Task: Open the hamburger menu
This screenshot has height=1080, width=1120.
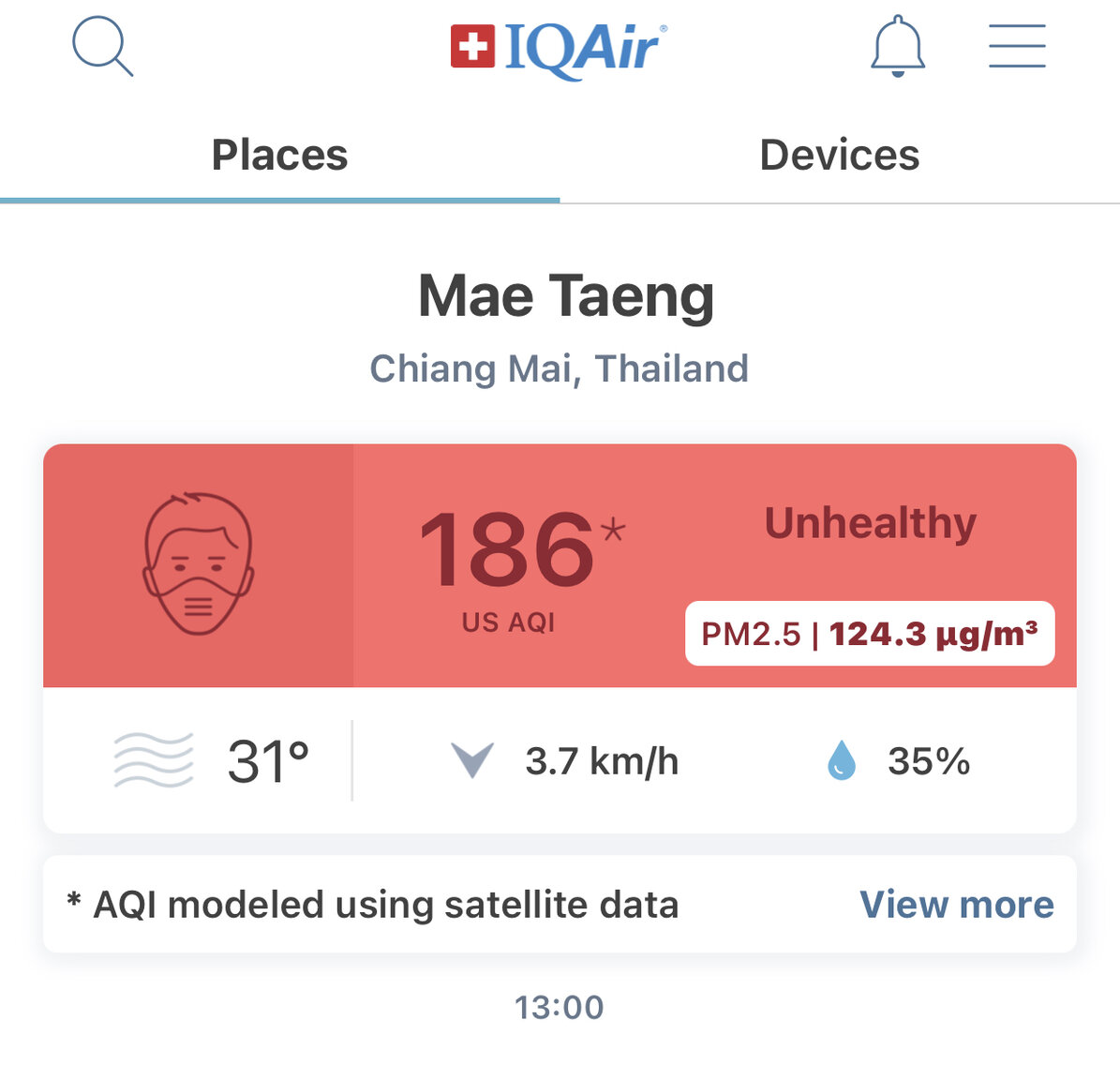Action: (1017, 46)
